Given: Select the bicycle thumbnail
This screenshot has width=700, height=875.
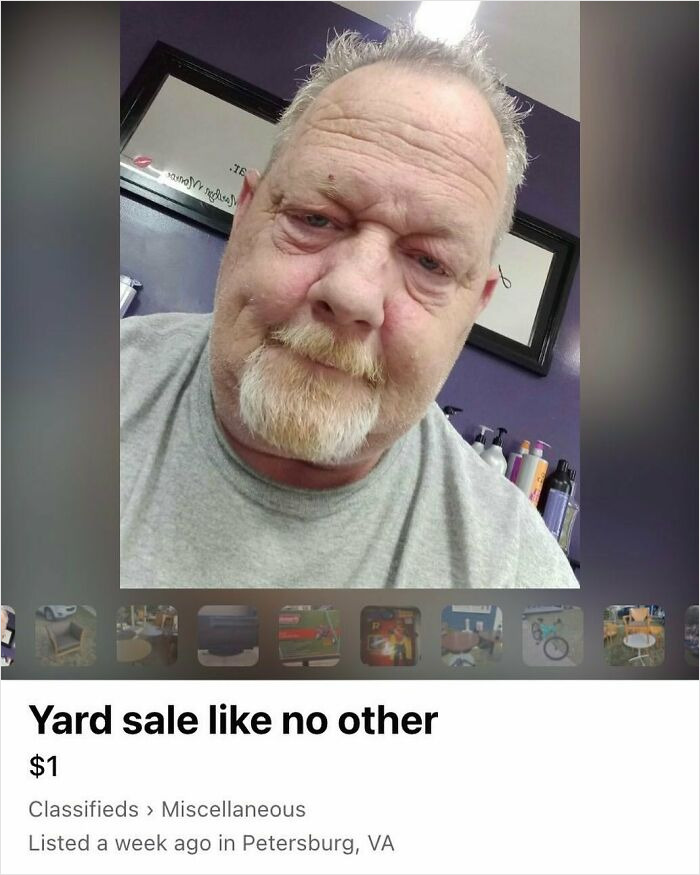Looking at the screenshot, I should tap(553, 636).
